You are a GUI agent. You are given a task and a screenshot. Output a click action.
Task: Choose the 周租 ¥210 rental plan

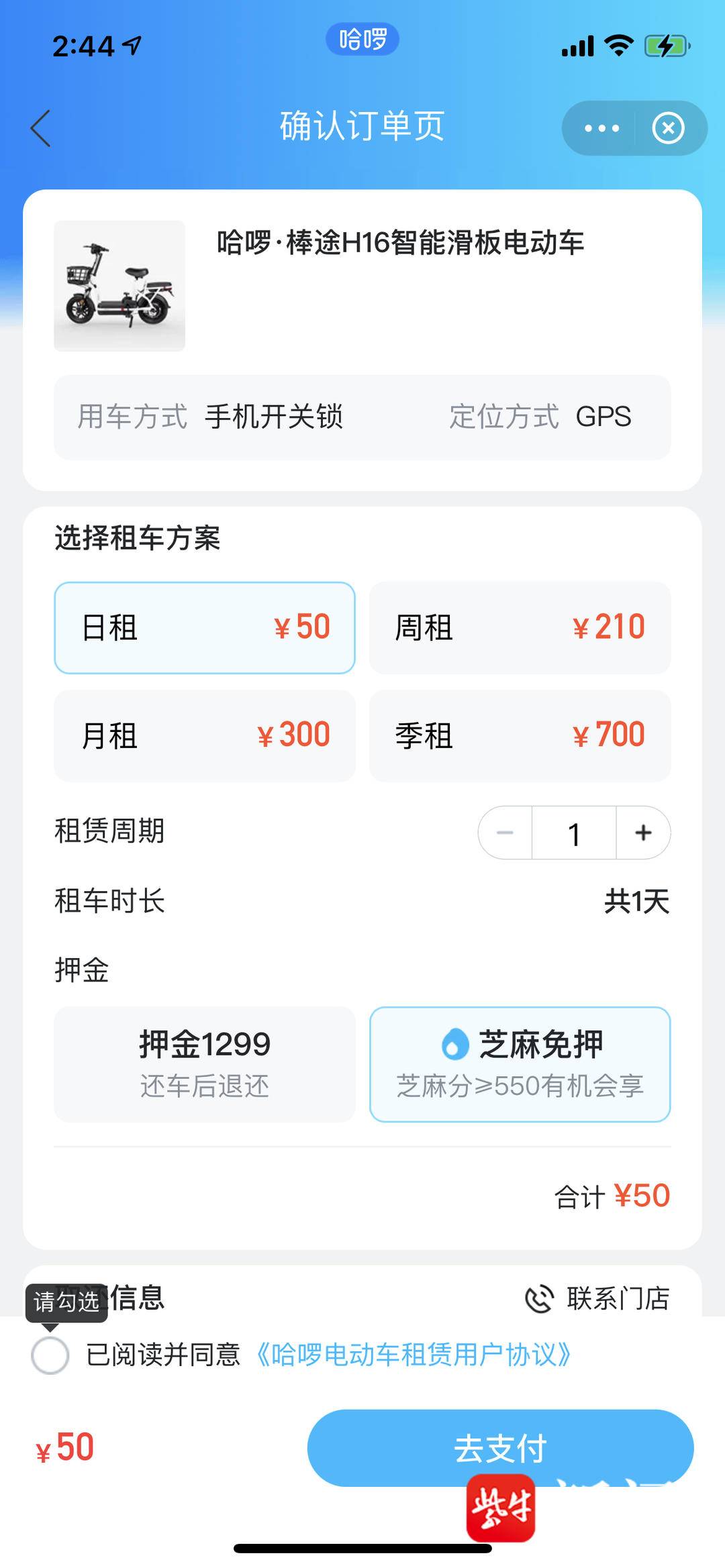coord(520,627)
